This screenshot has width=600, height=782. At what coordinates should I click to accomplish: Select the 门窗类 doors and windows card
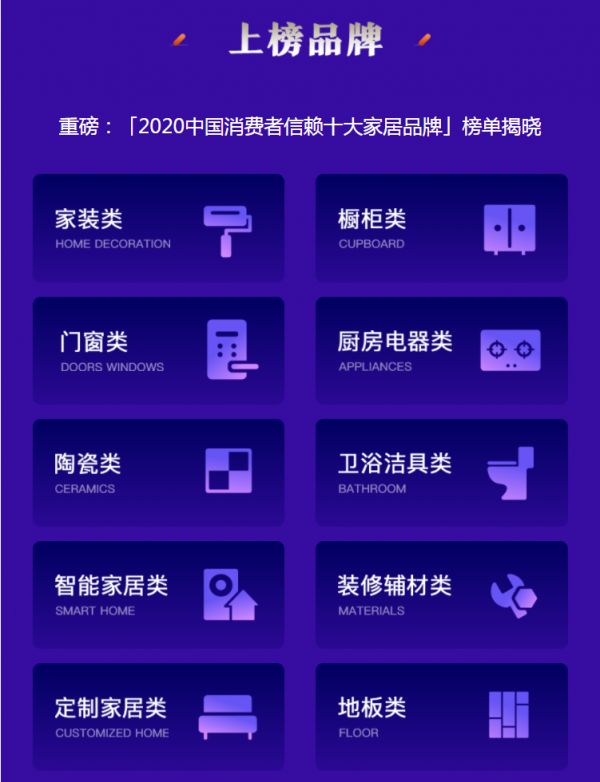click(158, 350)
